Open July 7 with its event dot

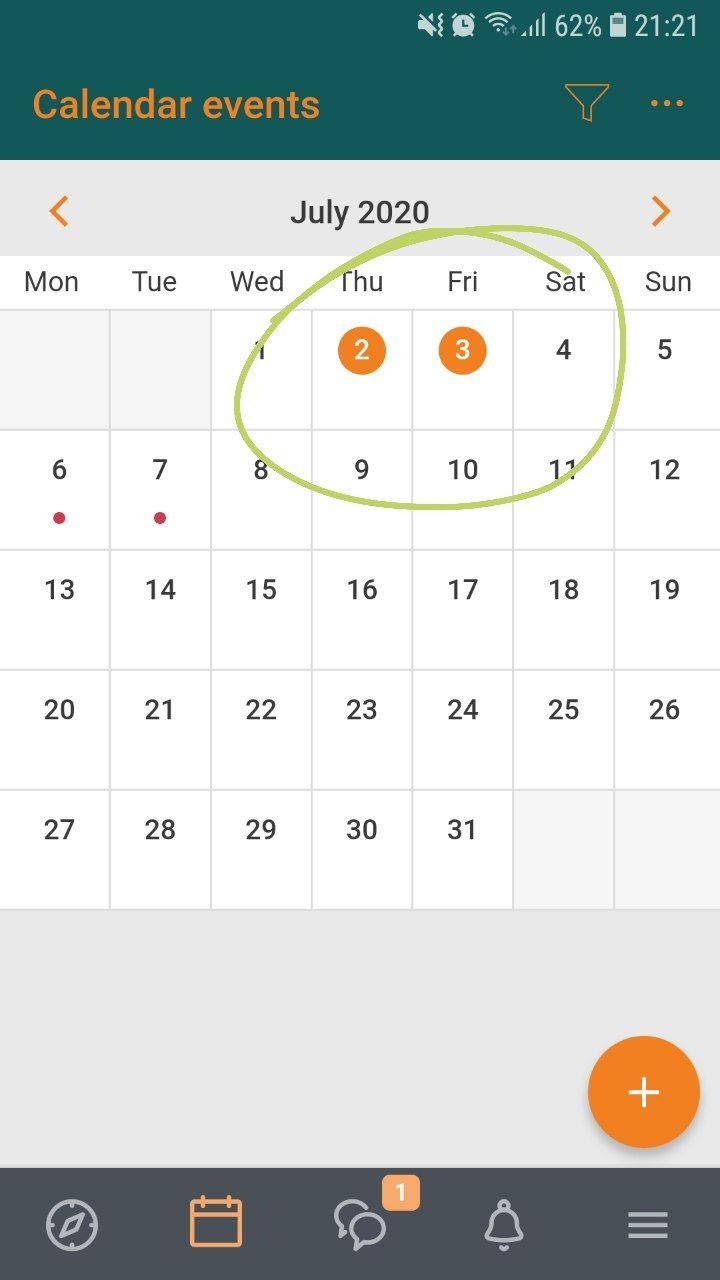[x=160, y=490]
